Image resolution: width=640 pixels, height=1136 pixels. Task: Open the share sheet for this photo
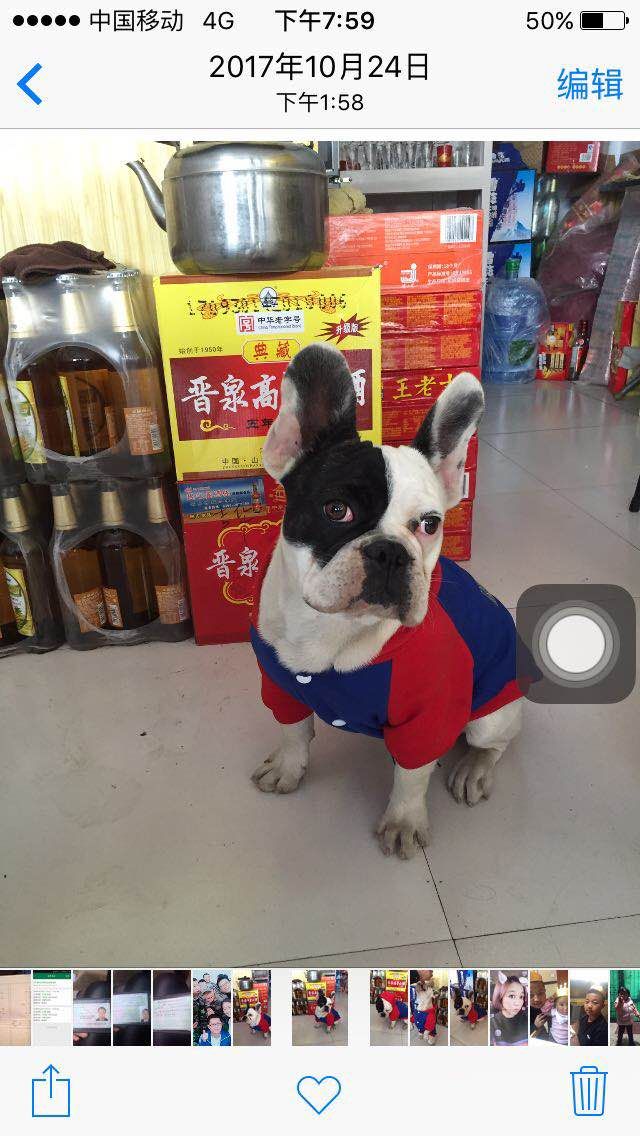pyautogui.click(x=51, y=1091)
